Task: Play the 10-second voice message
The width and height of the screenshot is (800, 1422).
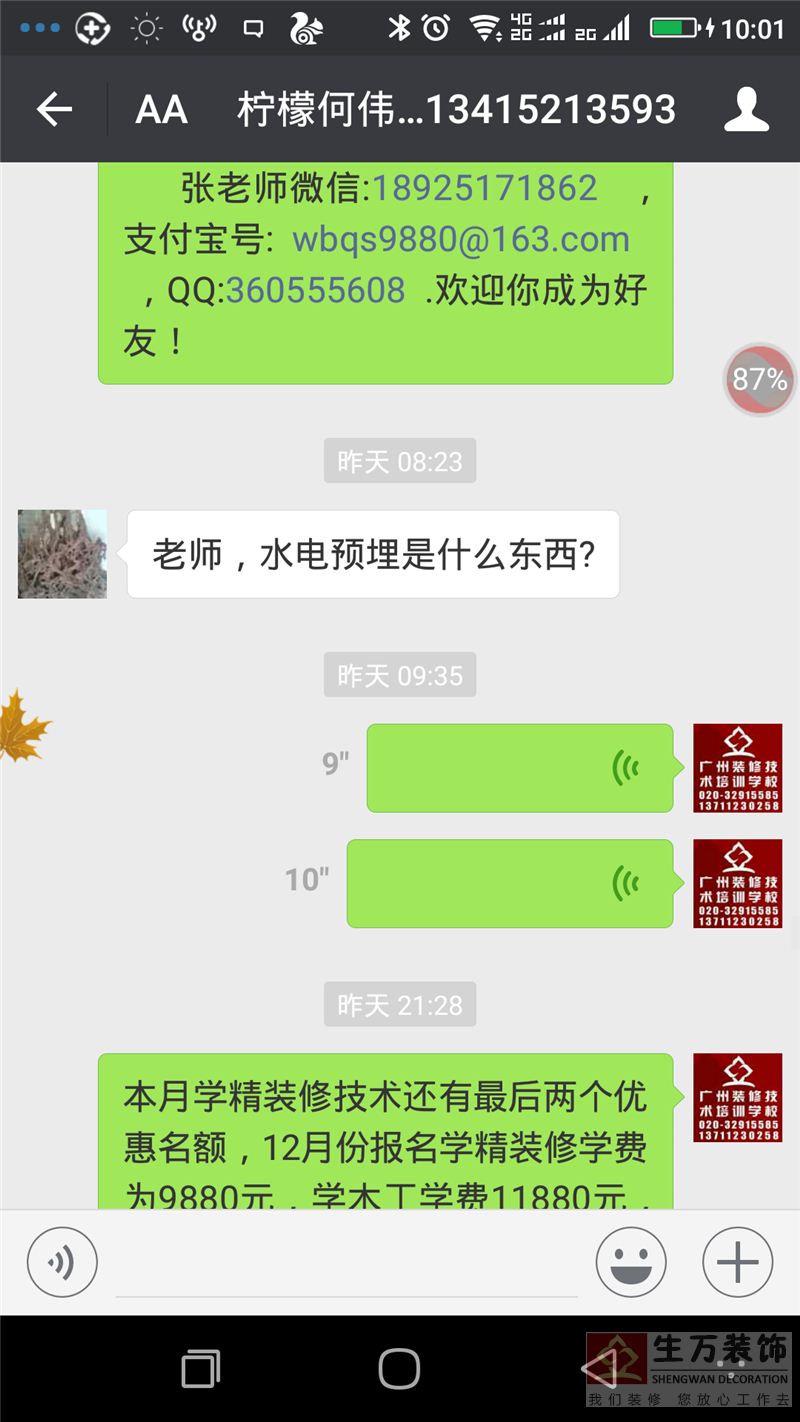Action: (x=509, y=883)
